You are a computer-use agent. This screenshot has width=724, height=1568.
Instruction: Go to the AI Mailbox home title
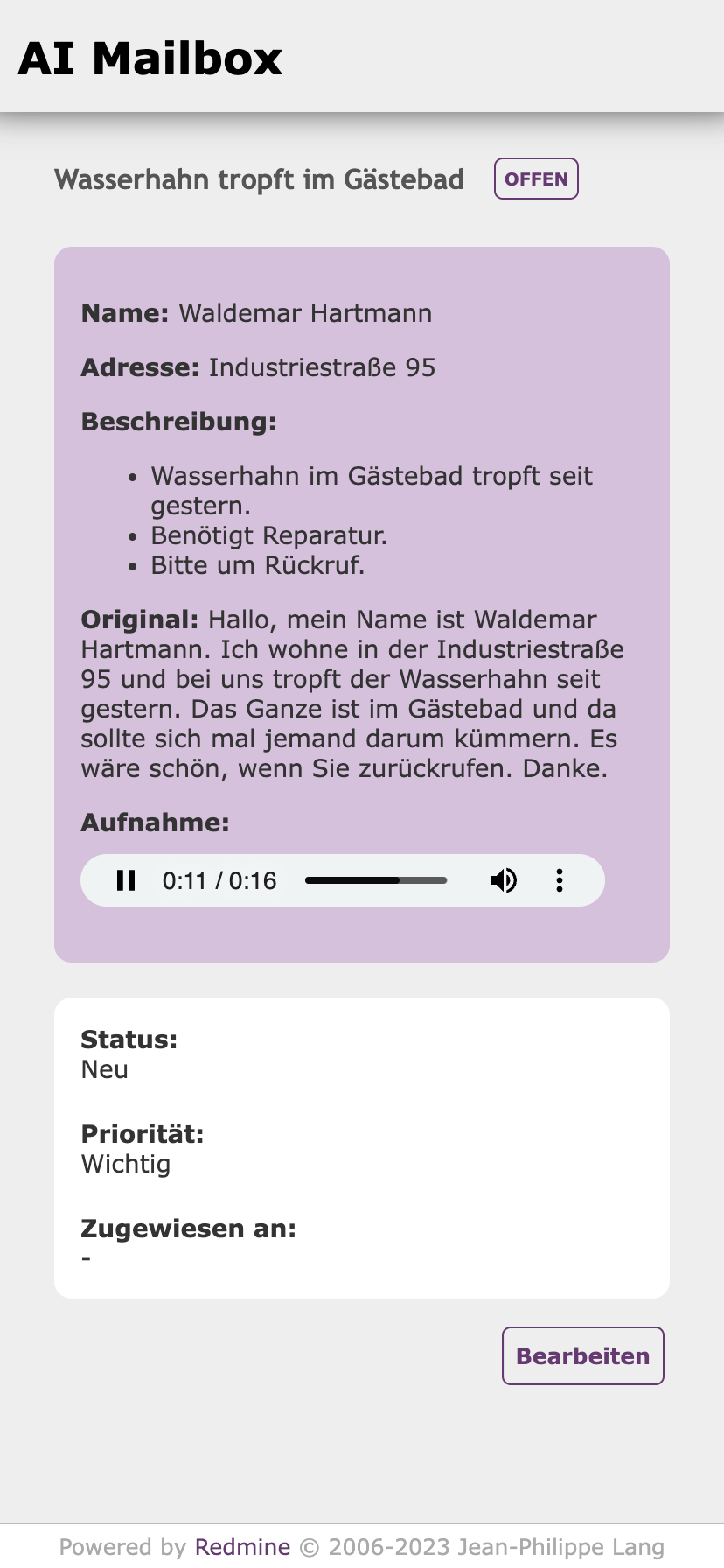(150, 59)
